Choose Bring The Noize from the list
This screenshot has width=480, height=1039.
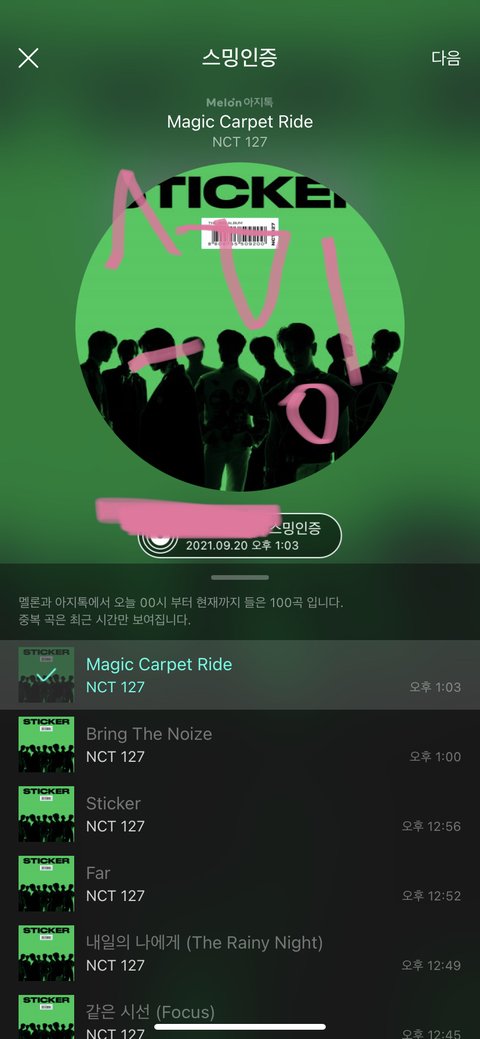(240, 744)
